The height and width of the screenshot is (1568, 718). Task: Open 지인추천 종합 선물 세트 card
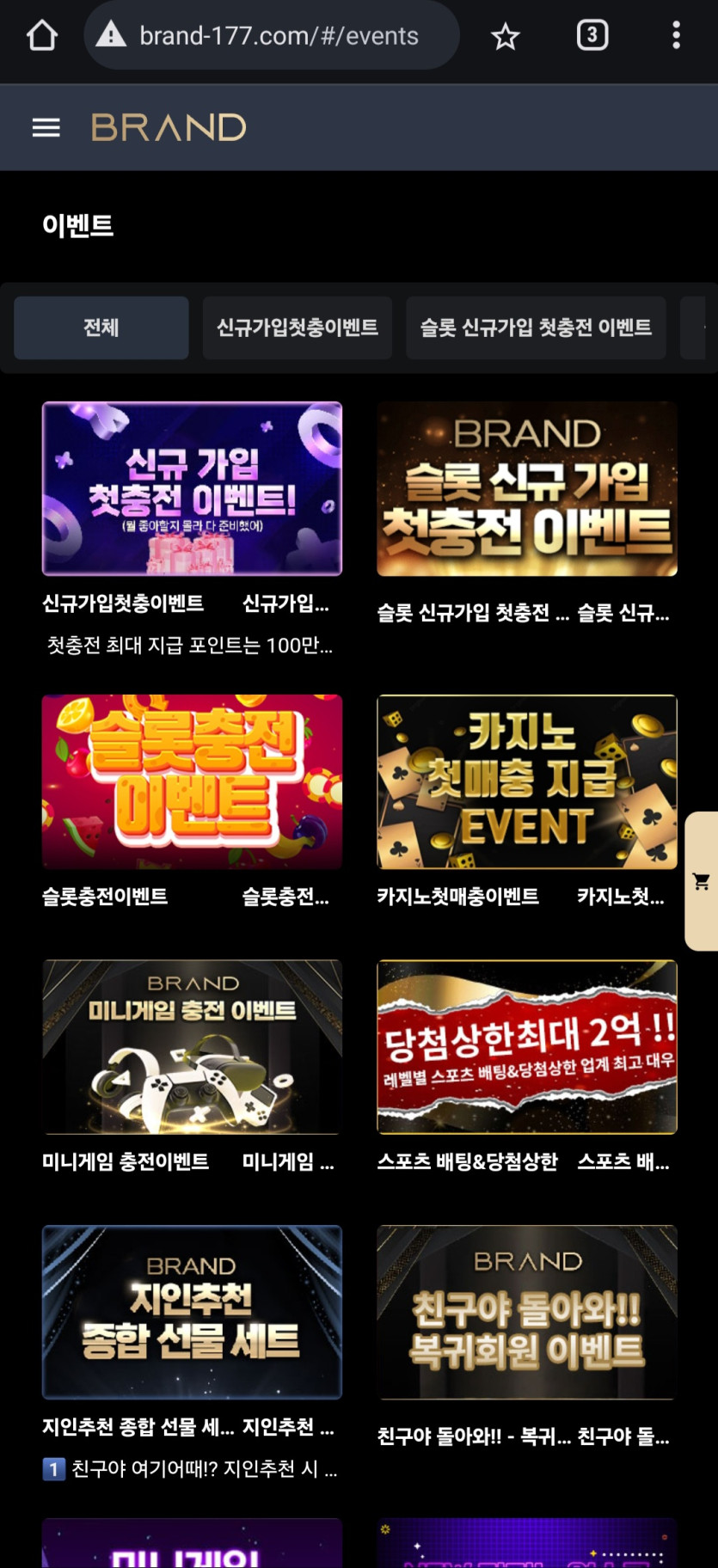coord(192,1312)
